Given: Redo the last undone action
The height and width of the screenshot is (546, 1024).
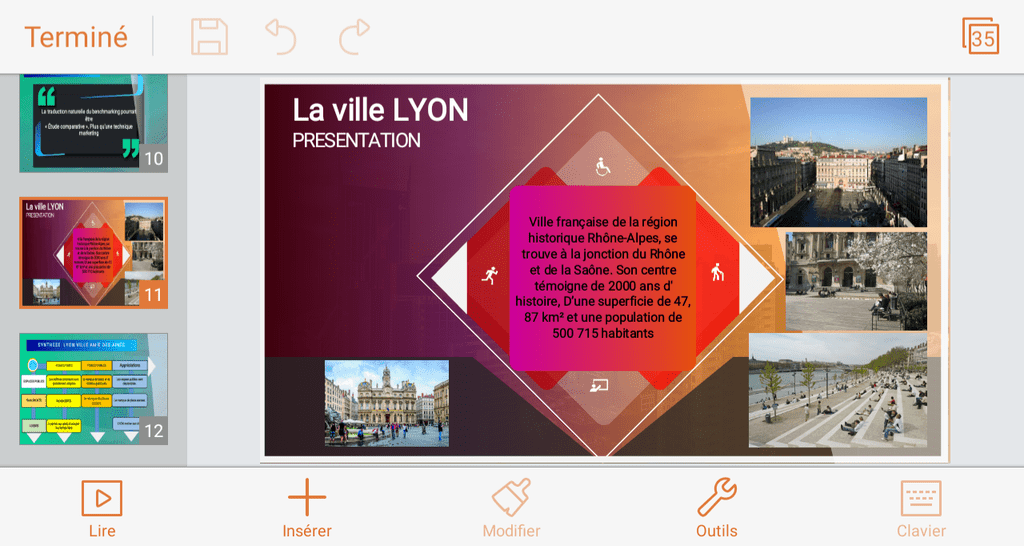Looking at the screenshot, I should click(353, 37).
